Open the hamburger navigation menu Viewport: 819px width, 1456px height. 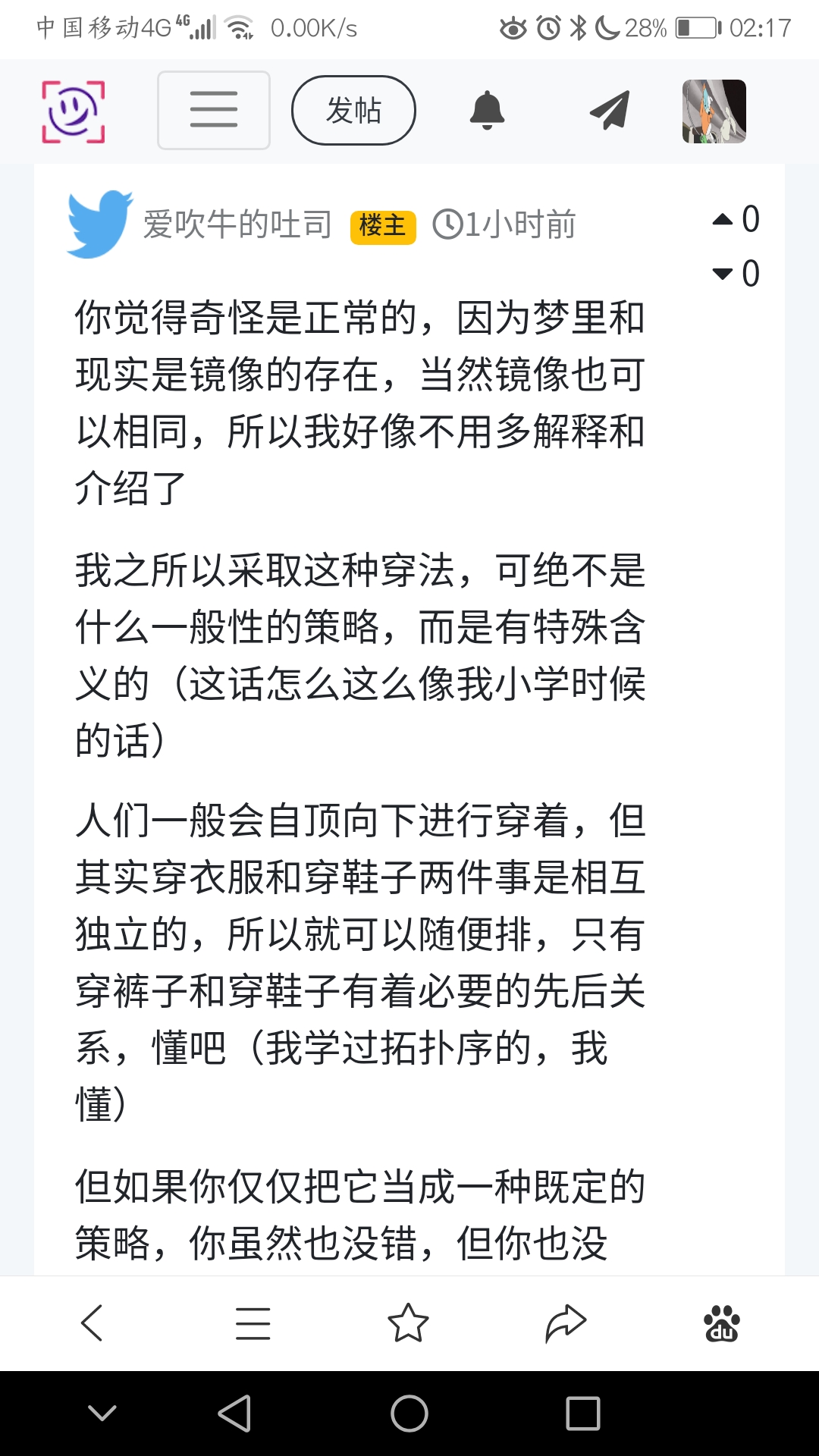[214, 111]
